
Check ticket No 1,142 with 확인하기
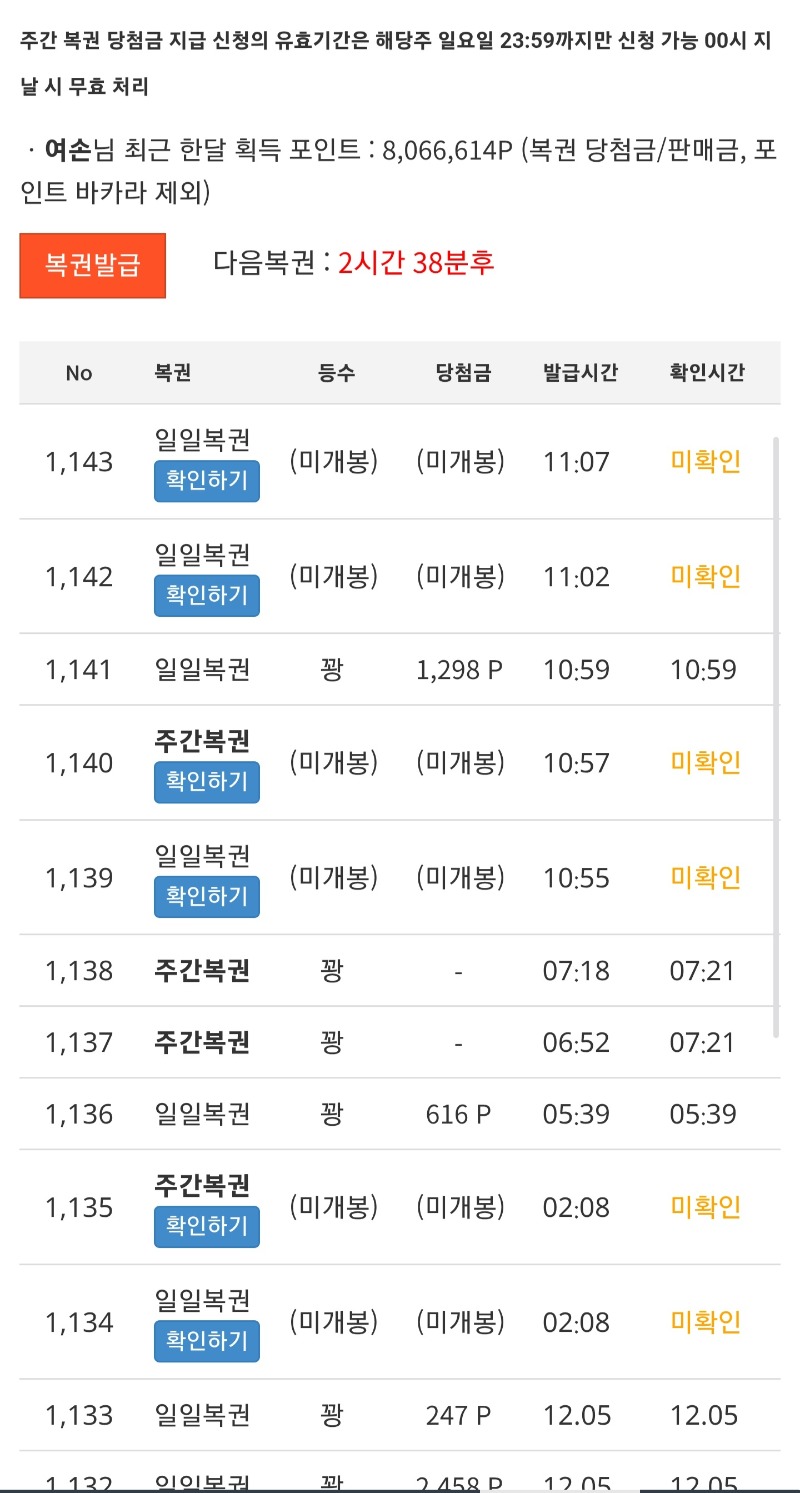click(x=206, y=596)
